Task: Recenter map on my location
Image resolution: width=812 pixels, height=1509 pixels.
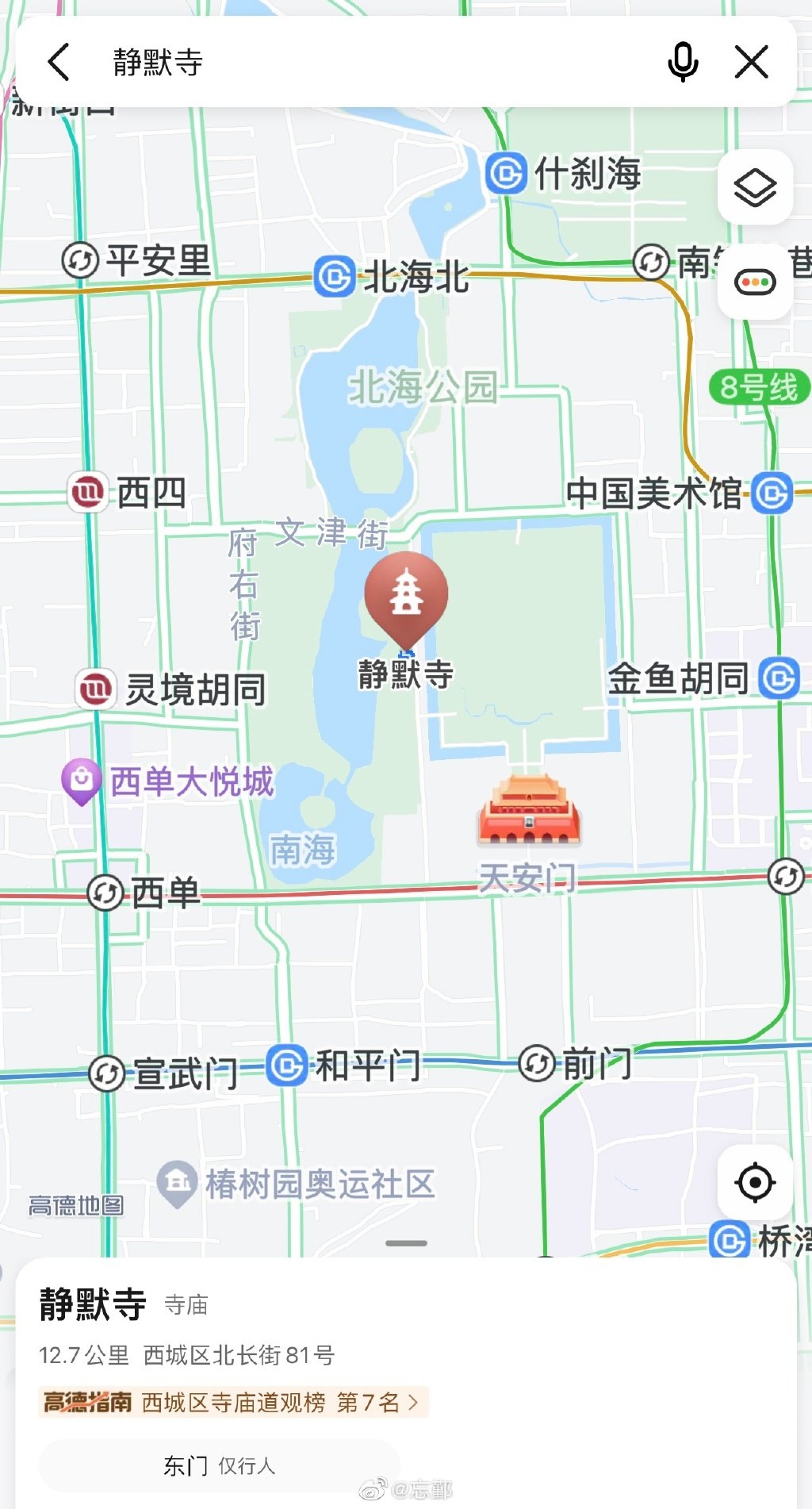Action: point(755,1183)
